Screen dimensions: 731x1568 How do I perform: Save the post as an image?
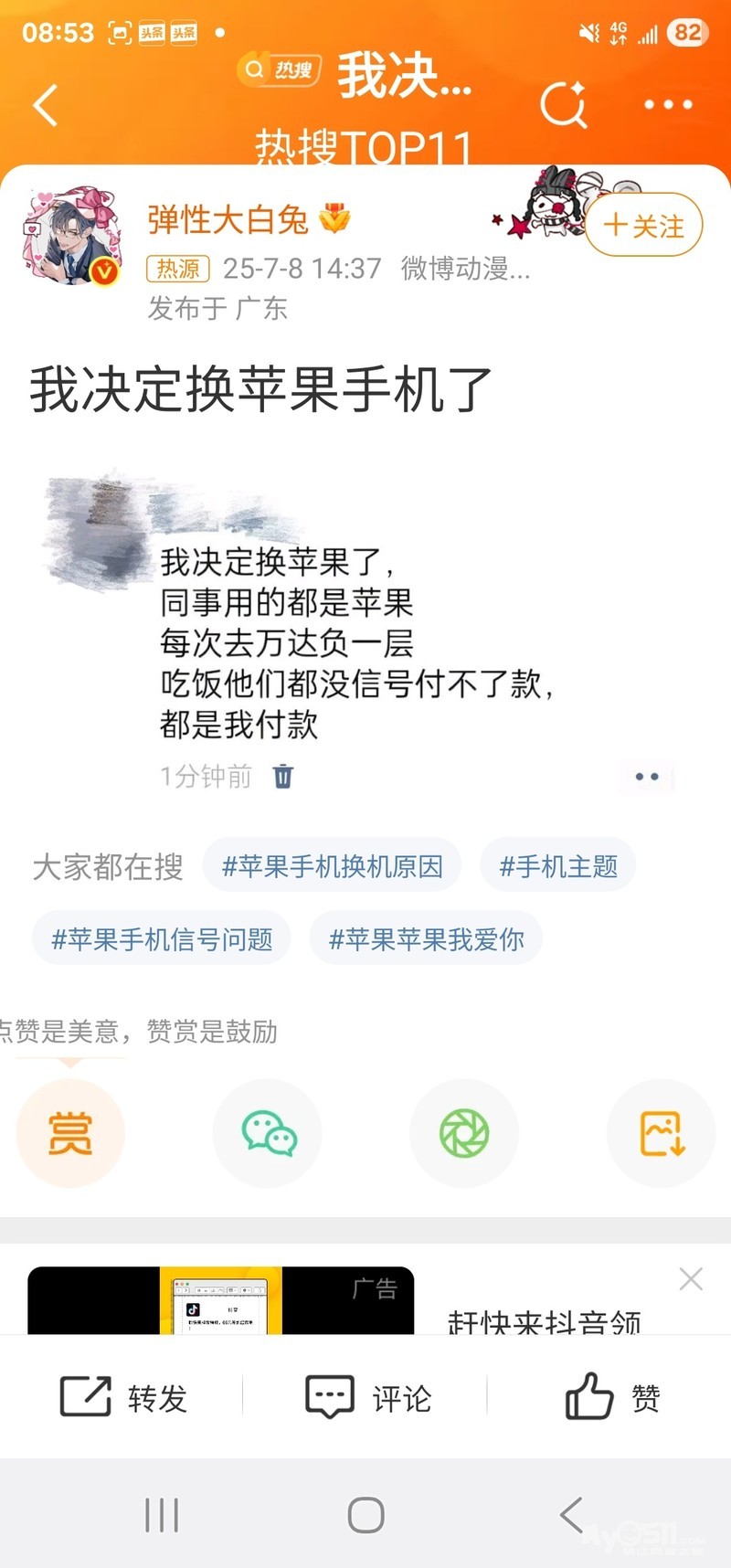(661, 1133)
